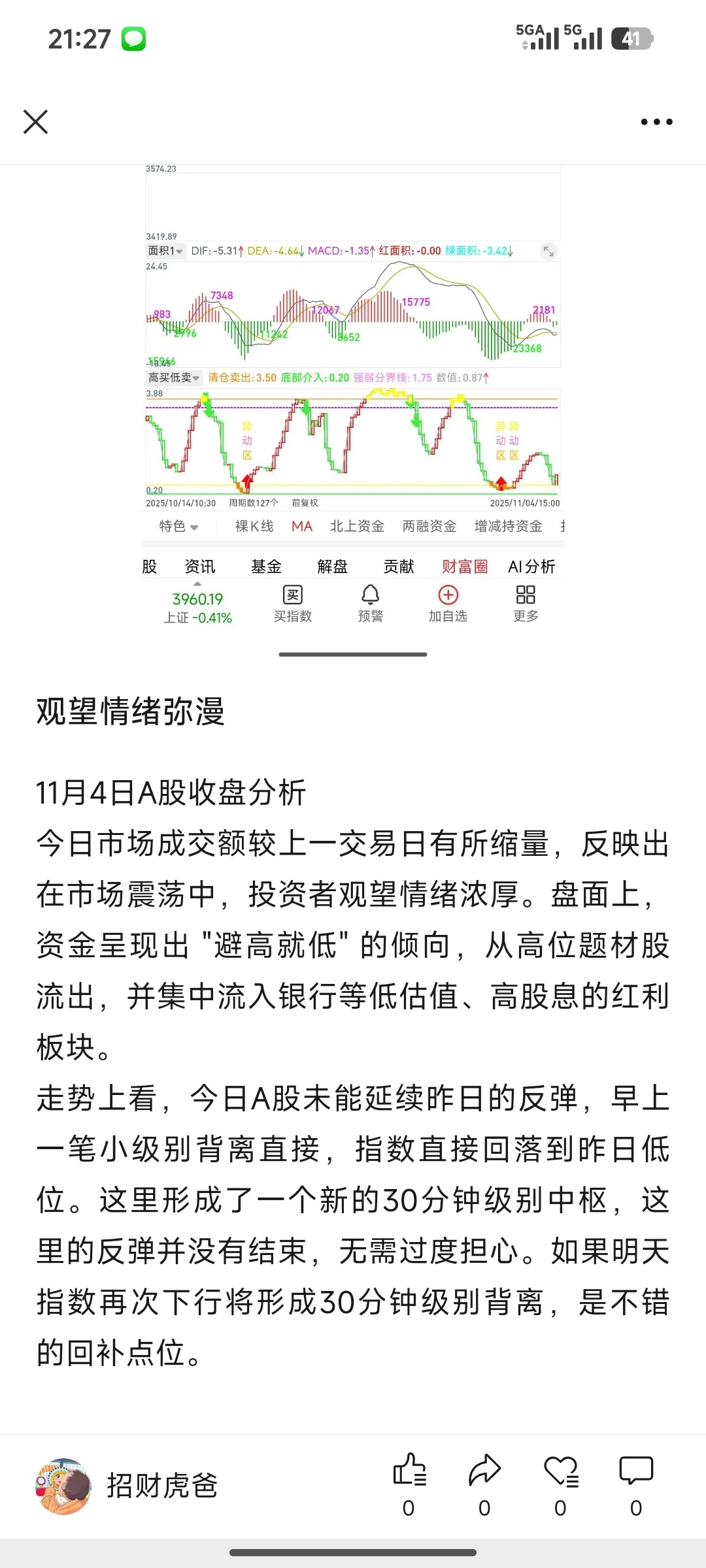Switch to the AI分析 tab
Screen dimensions: 706x1568
coord(533,566)
